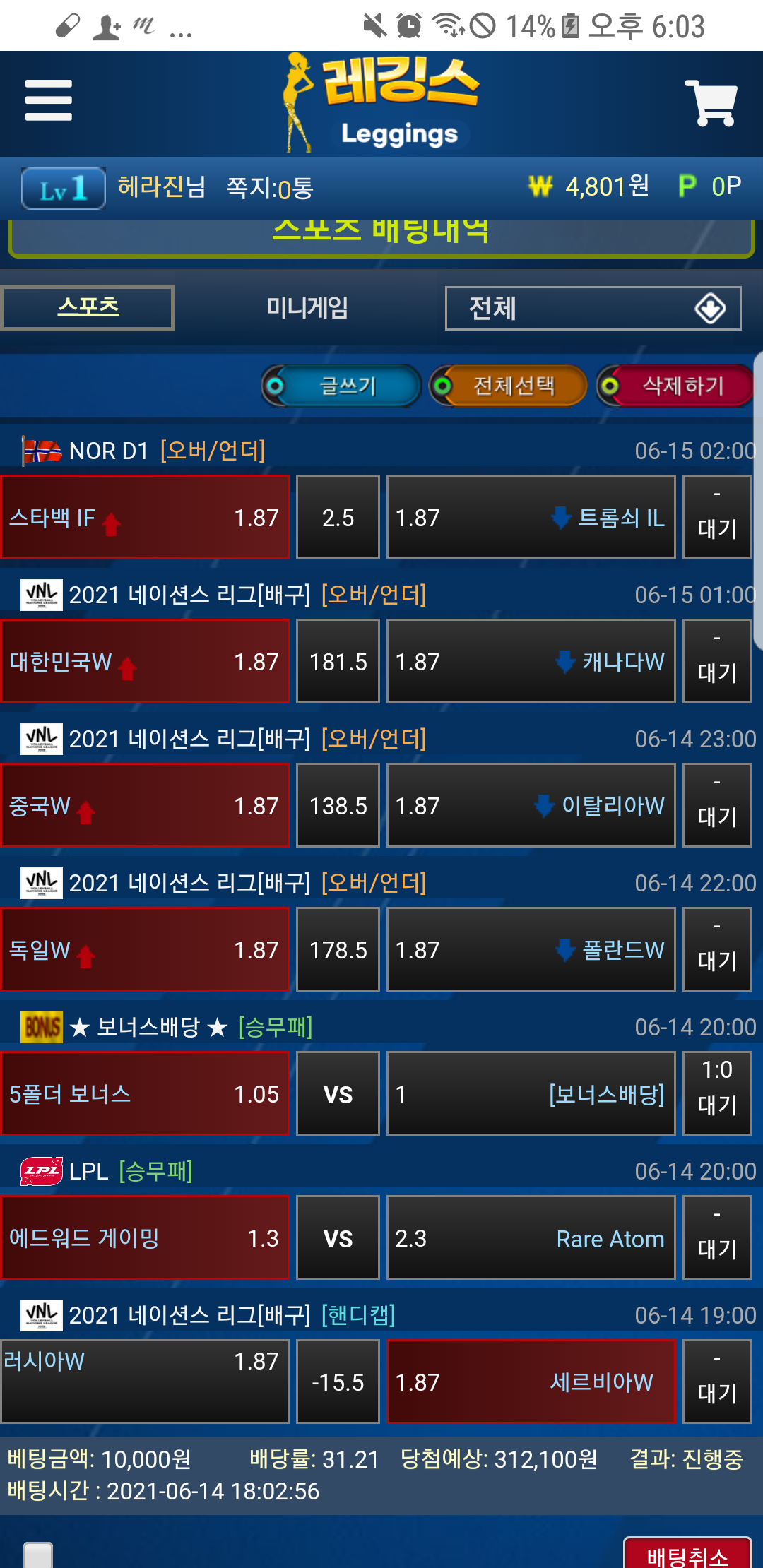Open the hamburger menu
Viewport: 763px width, 1568px height.
[x=48, y=100]
